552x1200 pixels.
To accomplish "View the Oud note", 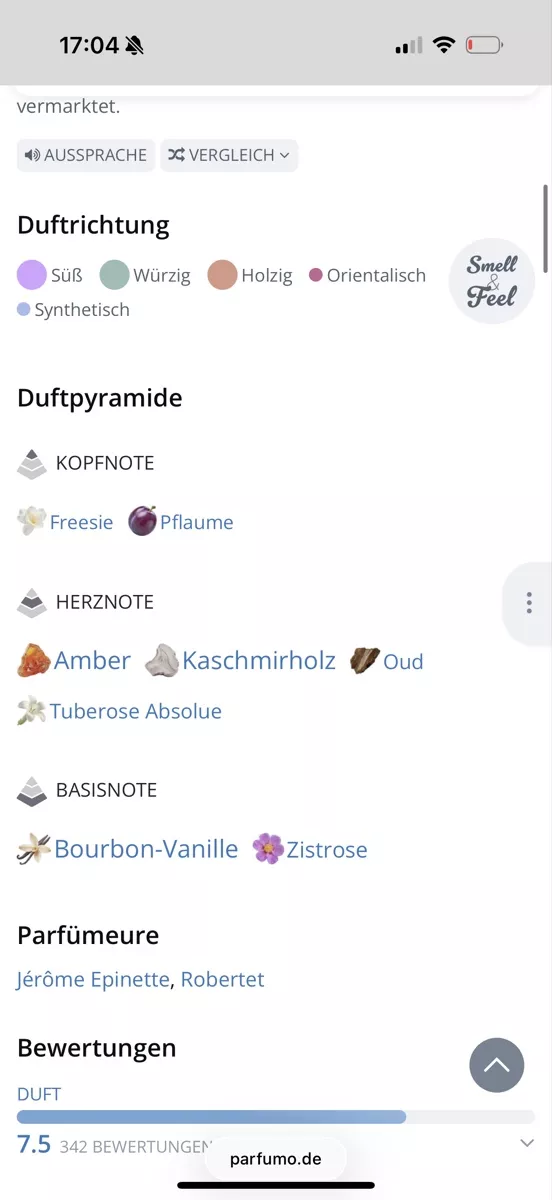I will (x=387, y=661).
